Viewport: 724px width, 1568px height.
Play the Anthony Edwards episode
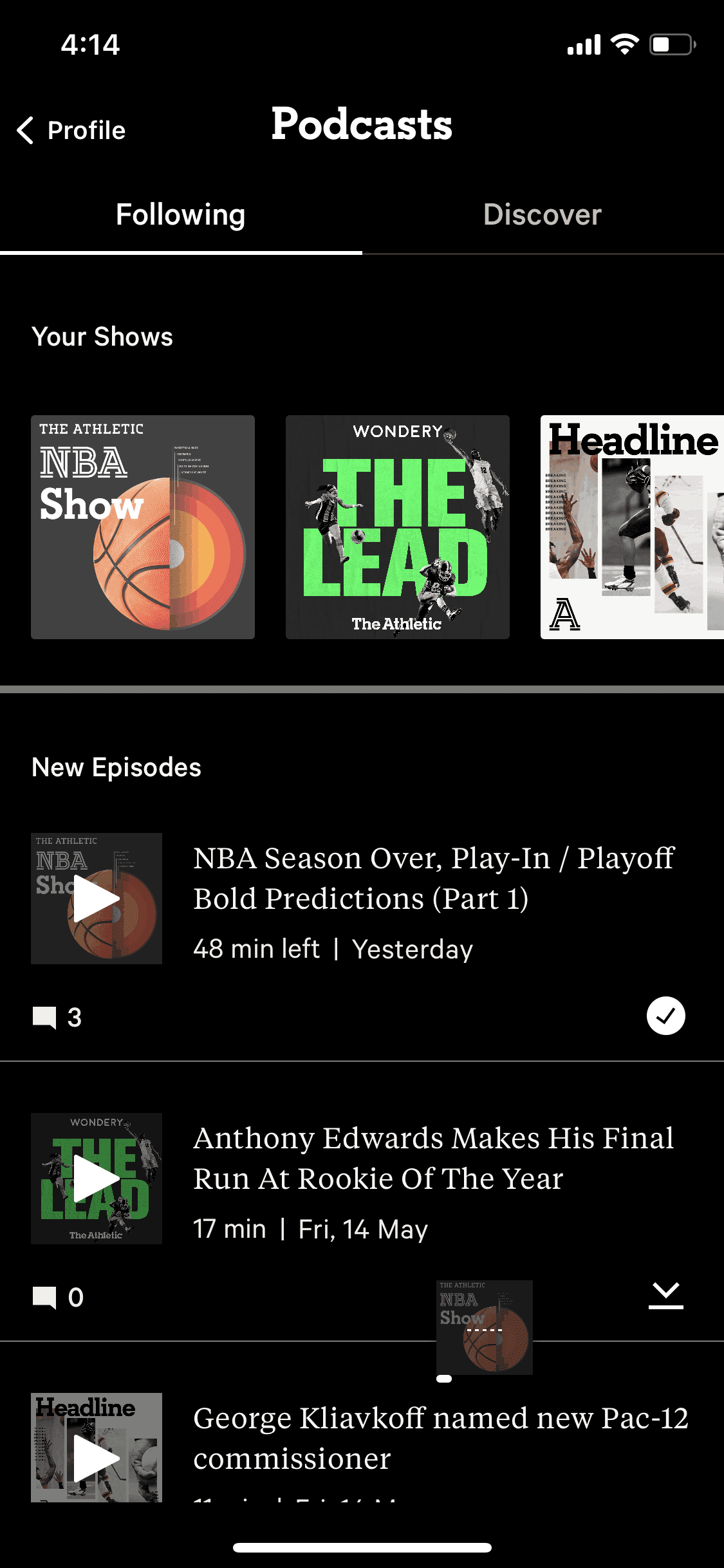pos(95,1178)
